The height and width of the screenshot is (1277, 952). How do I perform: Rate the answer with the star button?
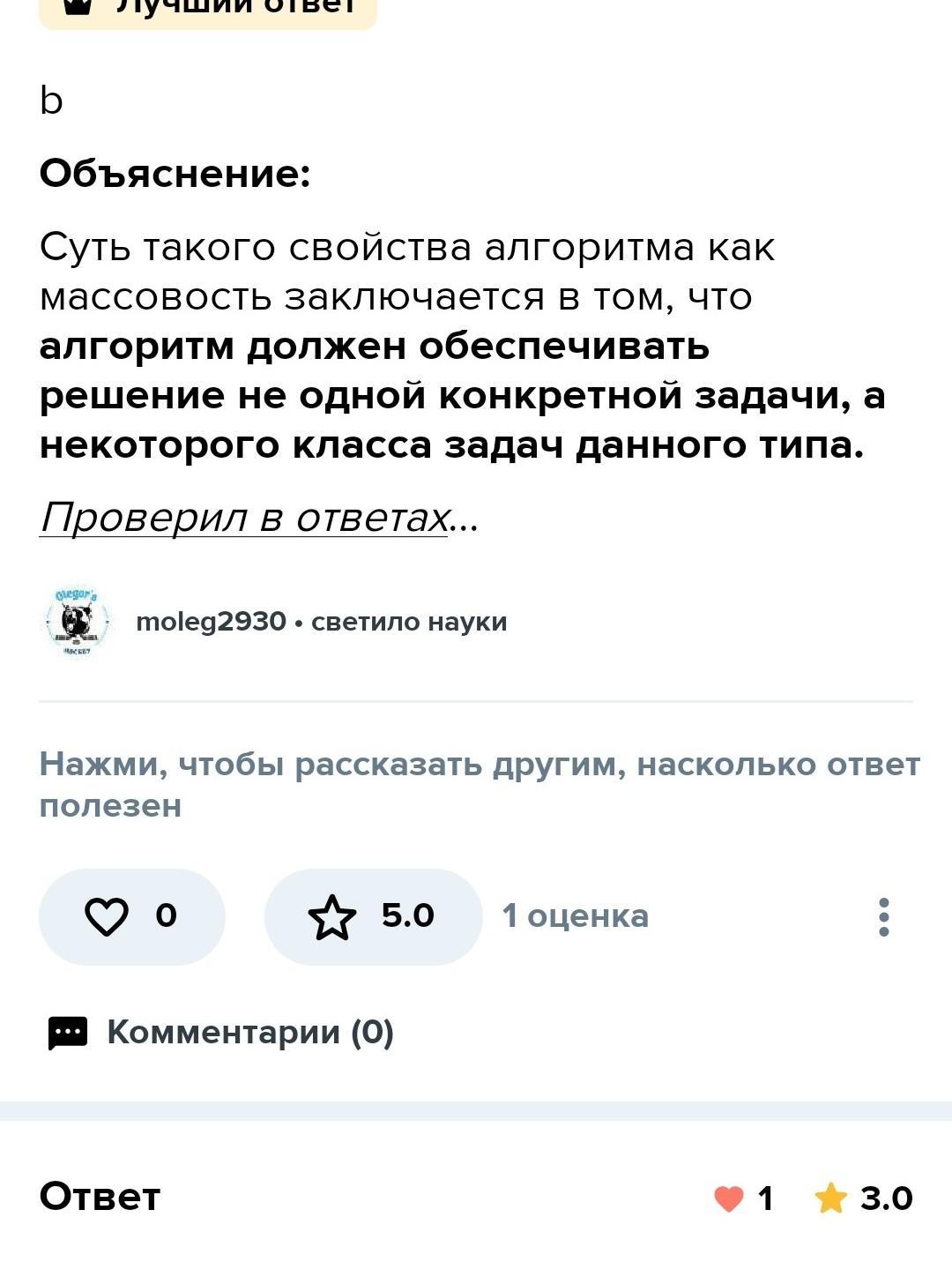[x=373, y=916]
